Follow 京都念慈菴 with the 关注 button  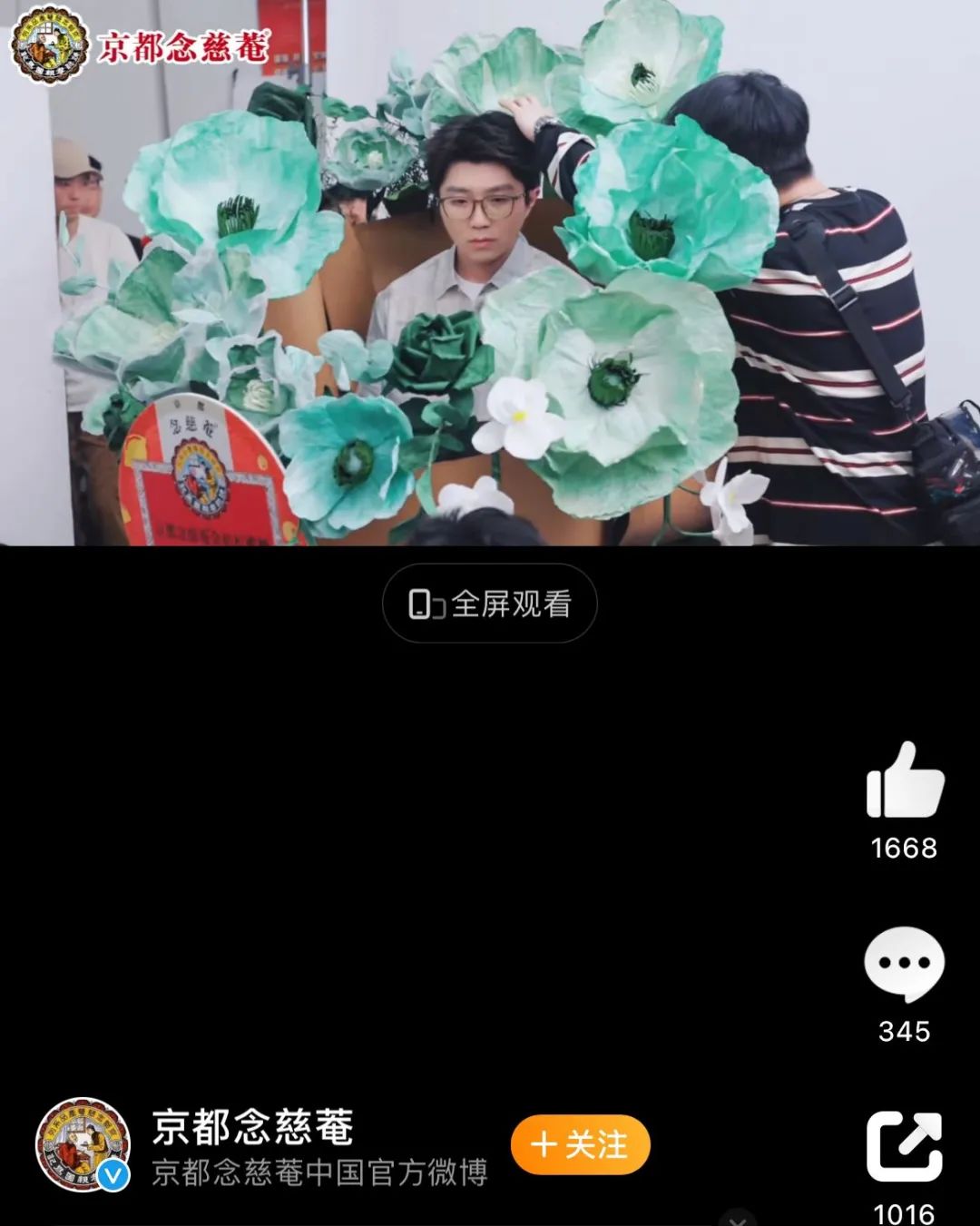(x=581, y=1144)
